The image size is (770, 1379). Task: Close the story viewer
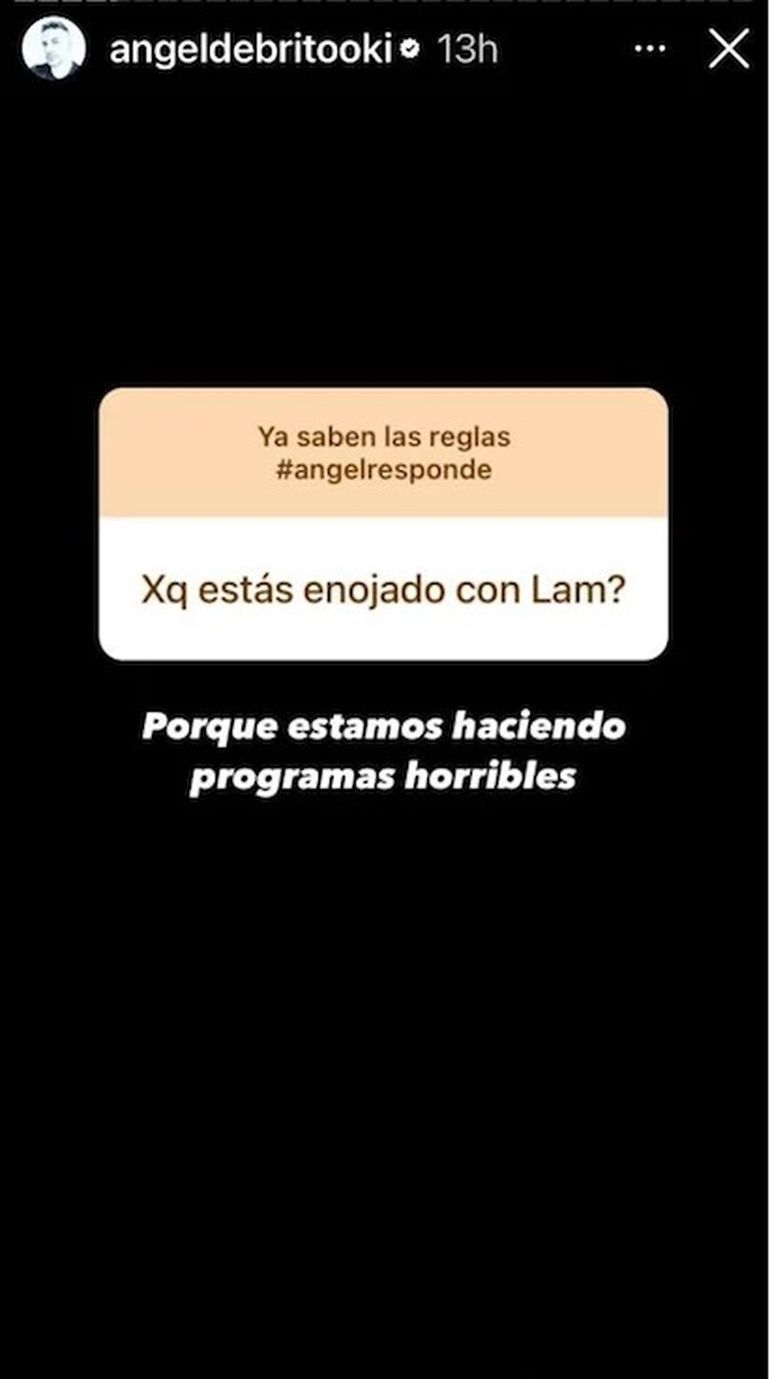(x=728, y=48)
